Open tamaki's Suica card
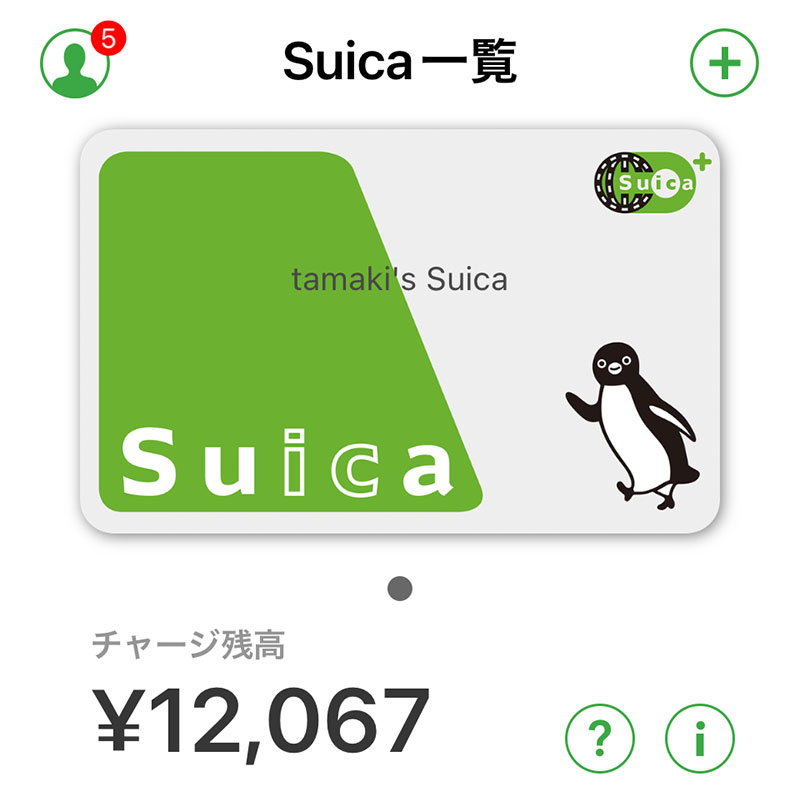 point(399,330)
